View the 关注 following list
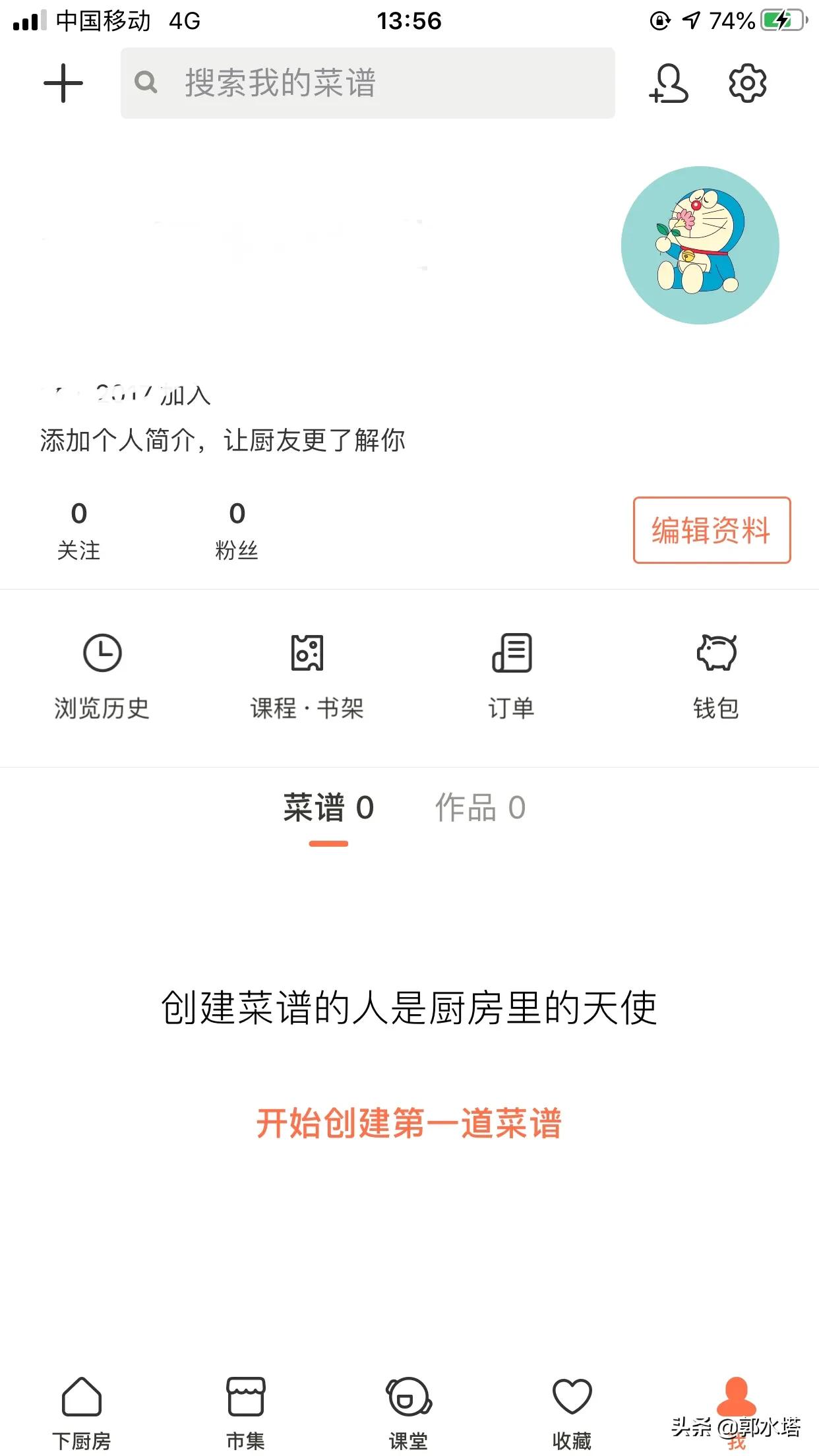 coord(78,530)
